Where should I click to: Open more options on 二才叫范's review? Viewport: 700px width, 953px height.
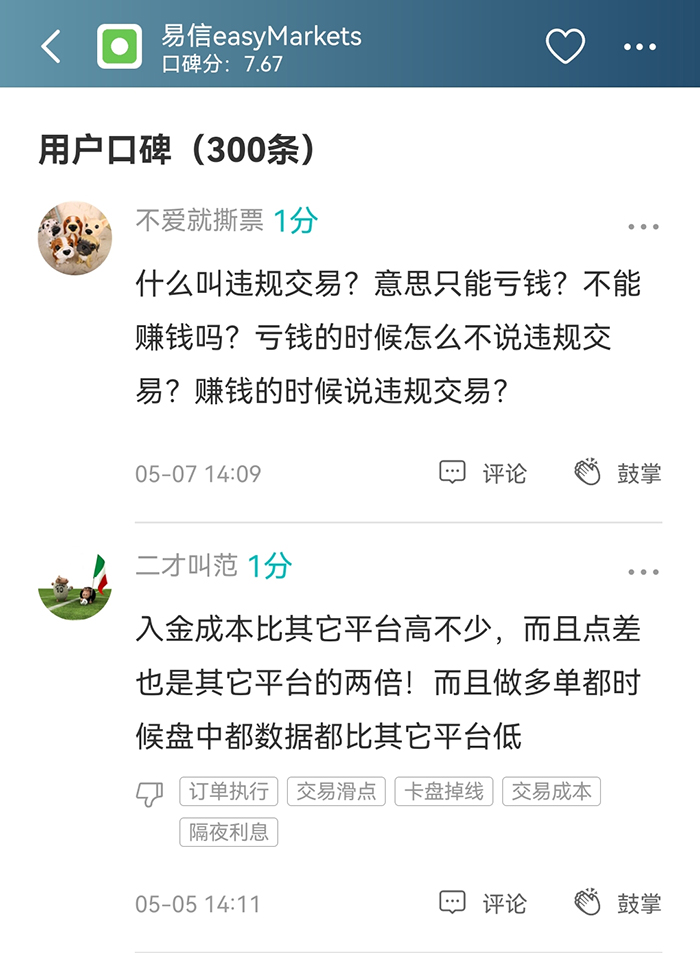[x=643, y=572]
